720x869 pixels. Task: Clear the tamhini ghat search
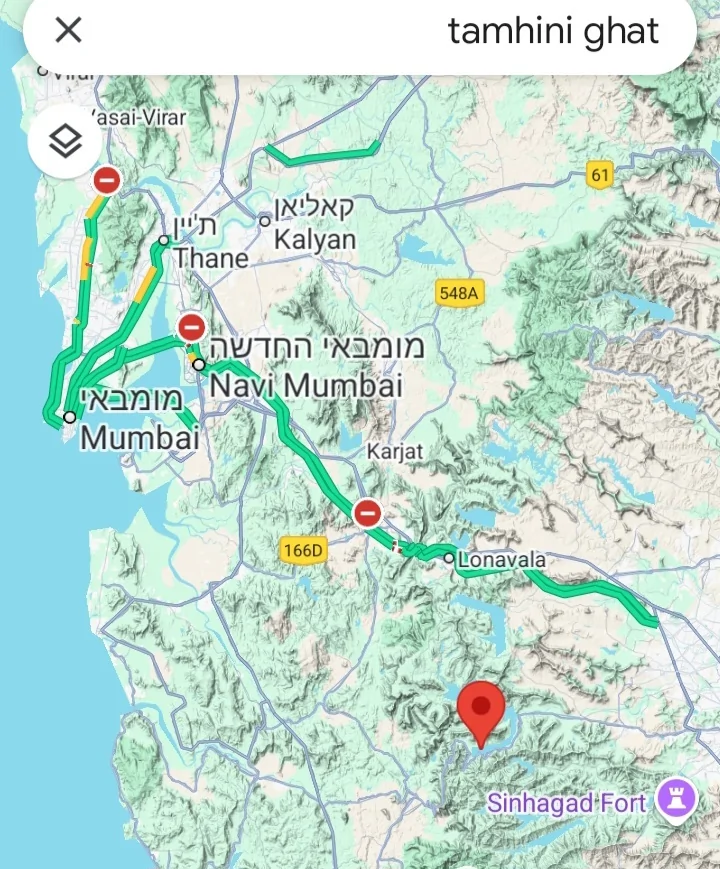68,31
